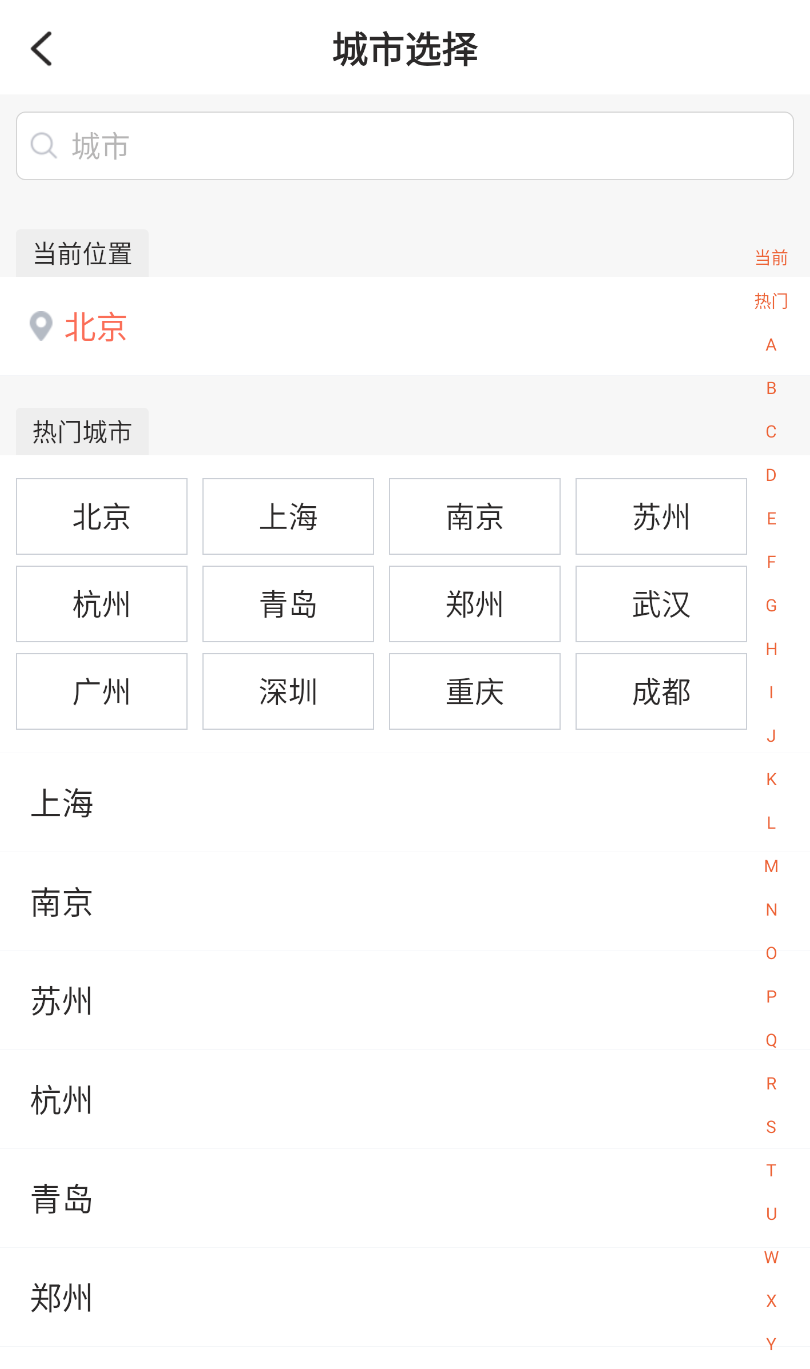Select 青岛 in the city list

(62, 1198)
